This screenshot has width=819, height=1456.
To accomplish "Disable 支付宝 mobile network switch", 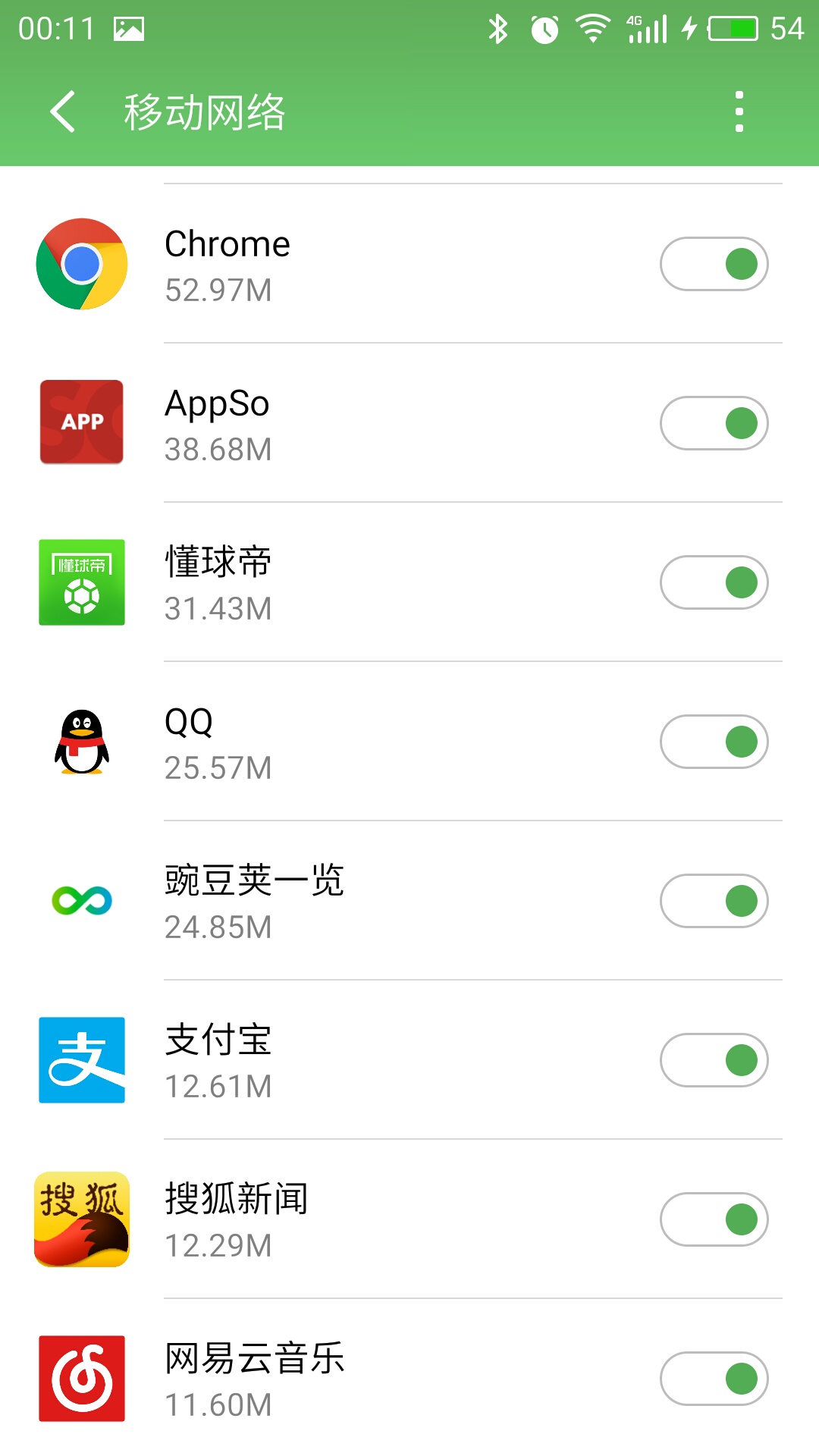I will tap(713, 1059).
